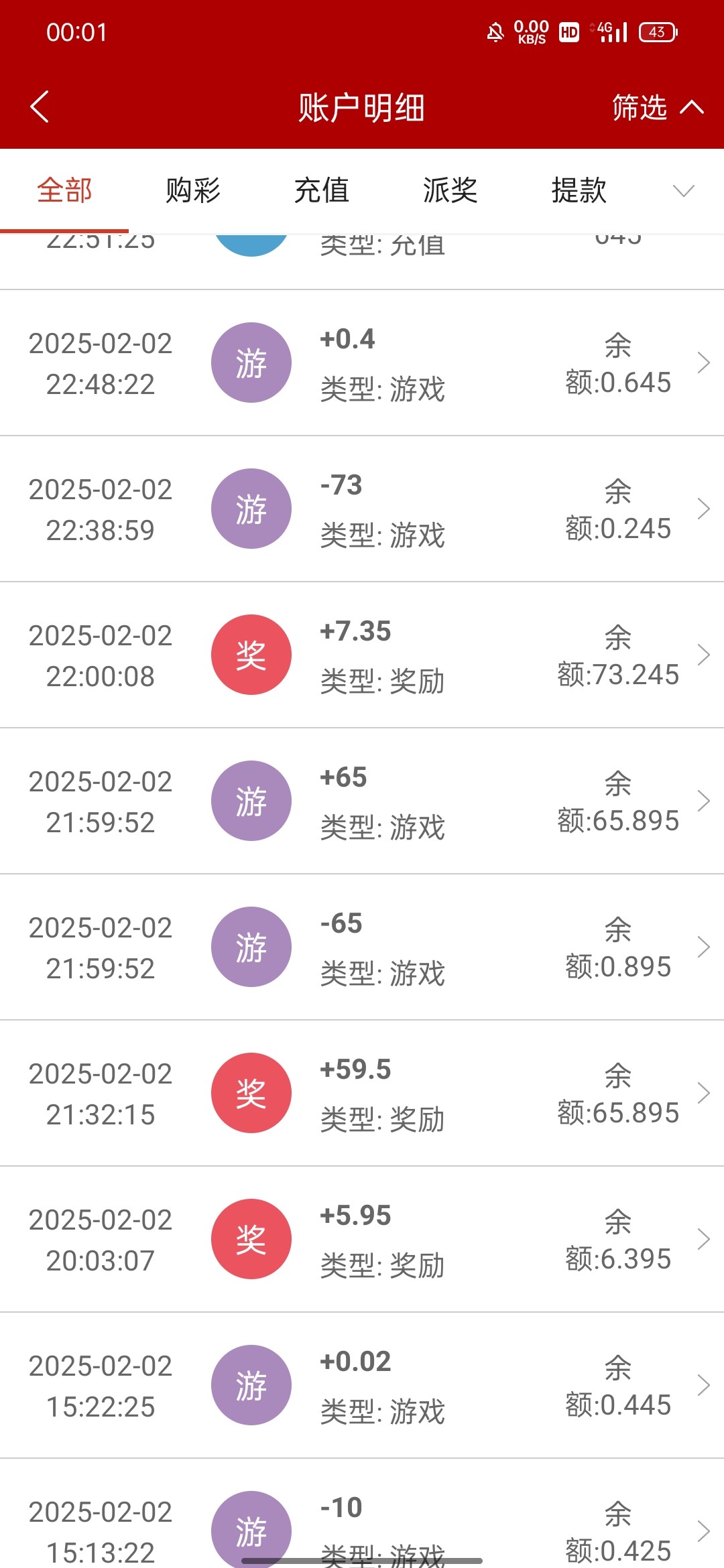The width and height of the screenshot is (724, 1568).
Task: Open the +7.35 reward record at 22:00:08
Action: 362,655
